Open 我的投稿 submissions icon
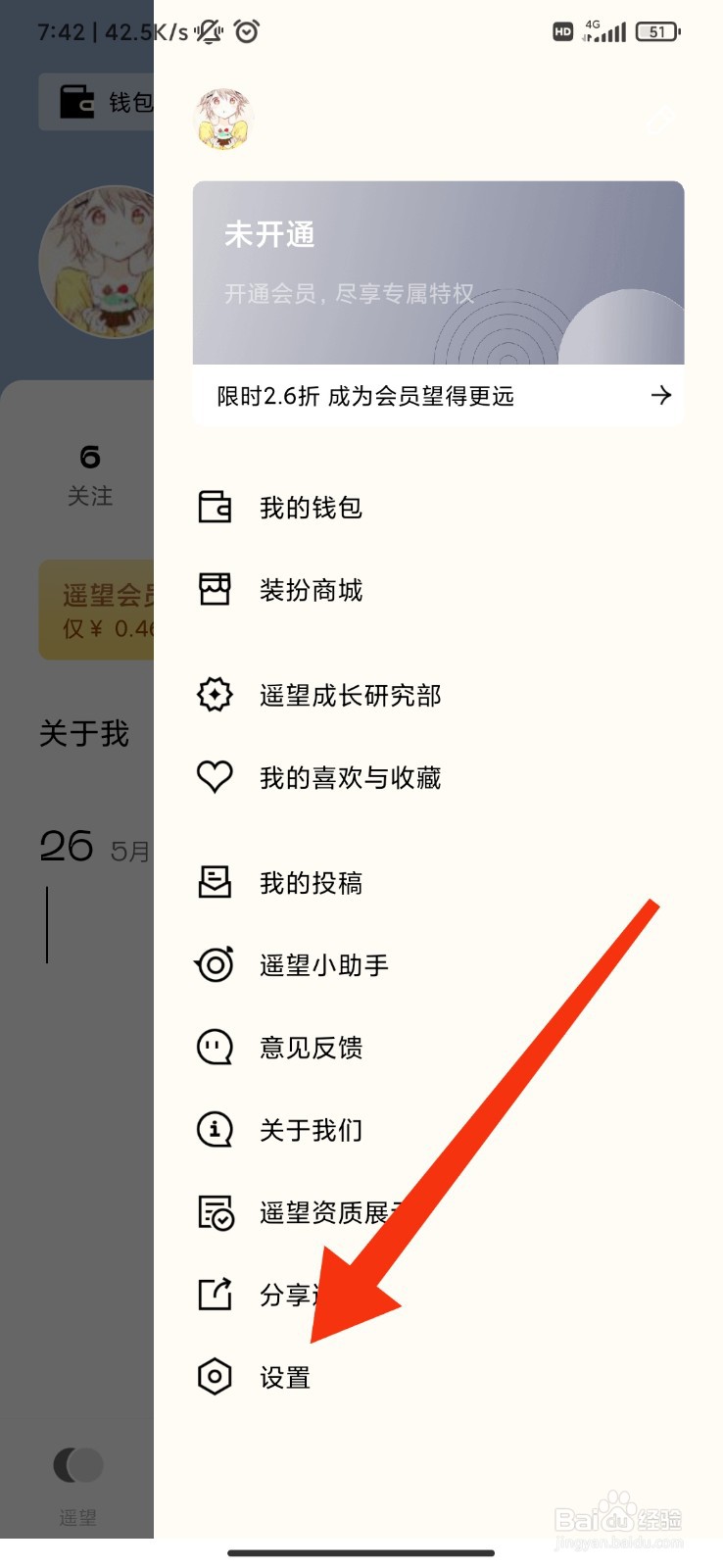Screen dimensions: 723x1568 (214, 882)
